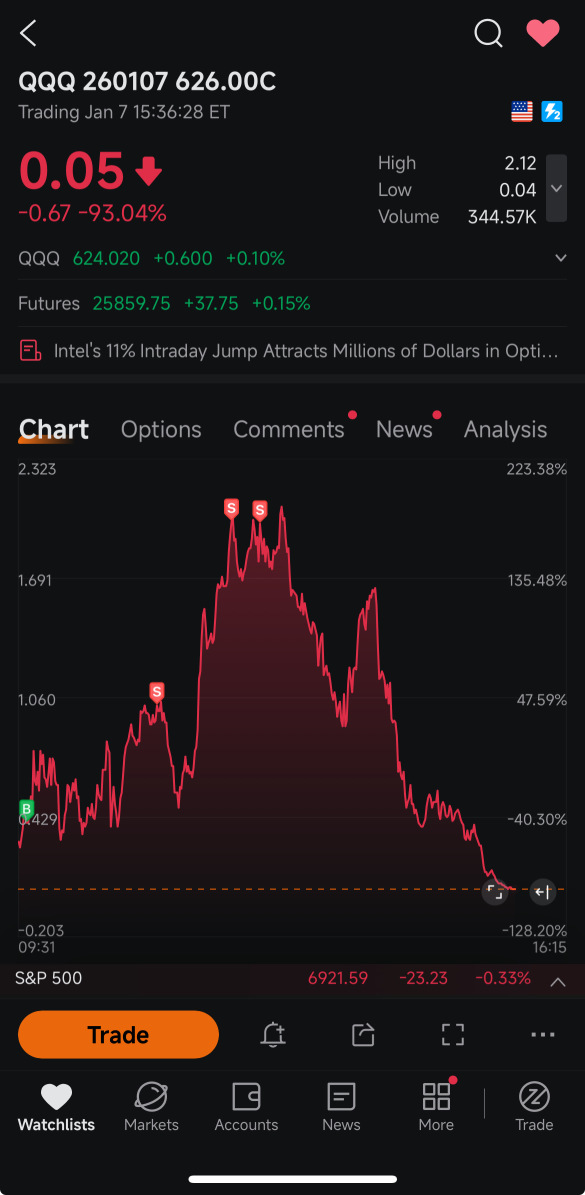Screen dimensions: 585x1195
Task: Expand the QQQ underlying quote row
Action: point(292,258)
